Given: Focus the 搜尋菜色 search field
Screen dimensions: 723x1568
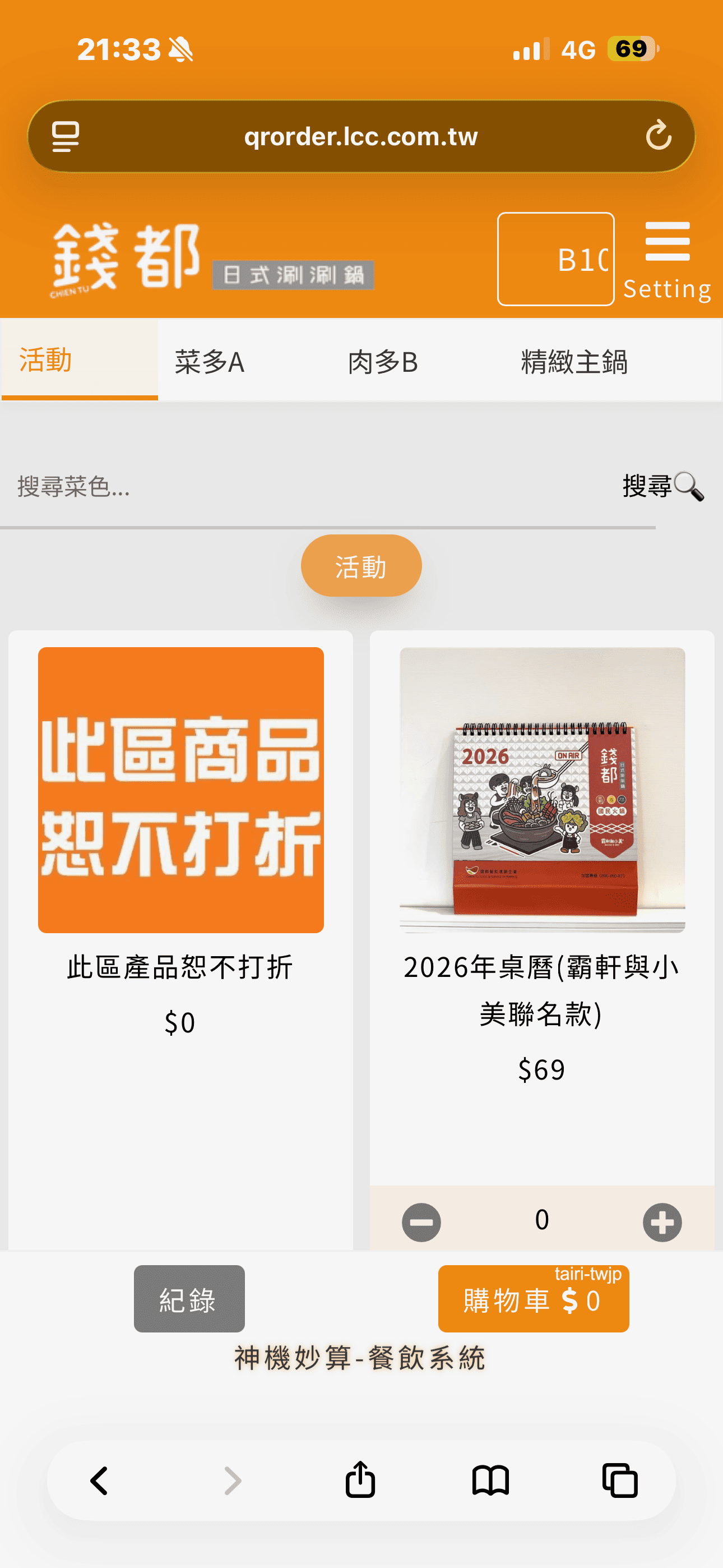Looking at the screenshot, I should click(304, 487).
